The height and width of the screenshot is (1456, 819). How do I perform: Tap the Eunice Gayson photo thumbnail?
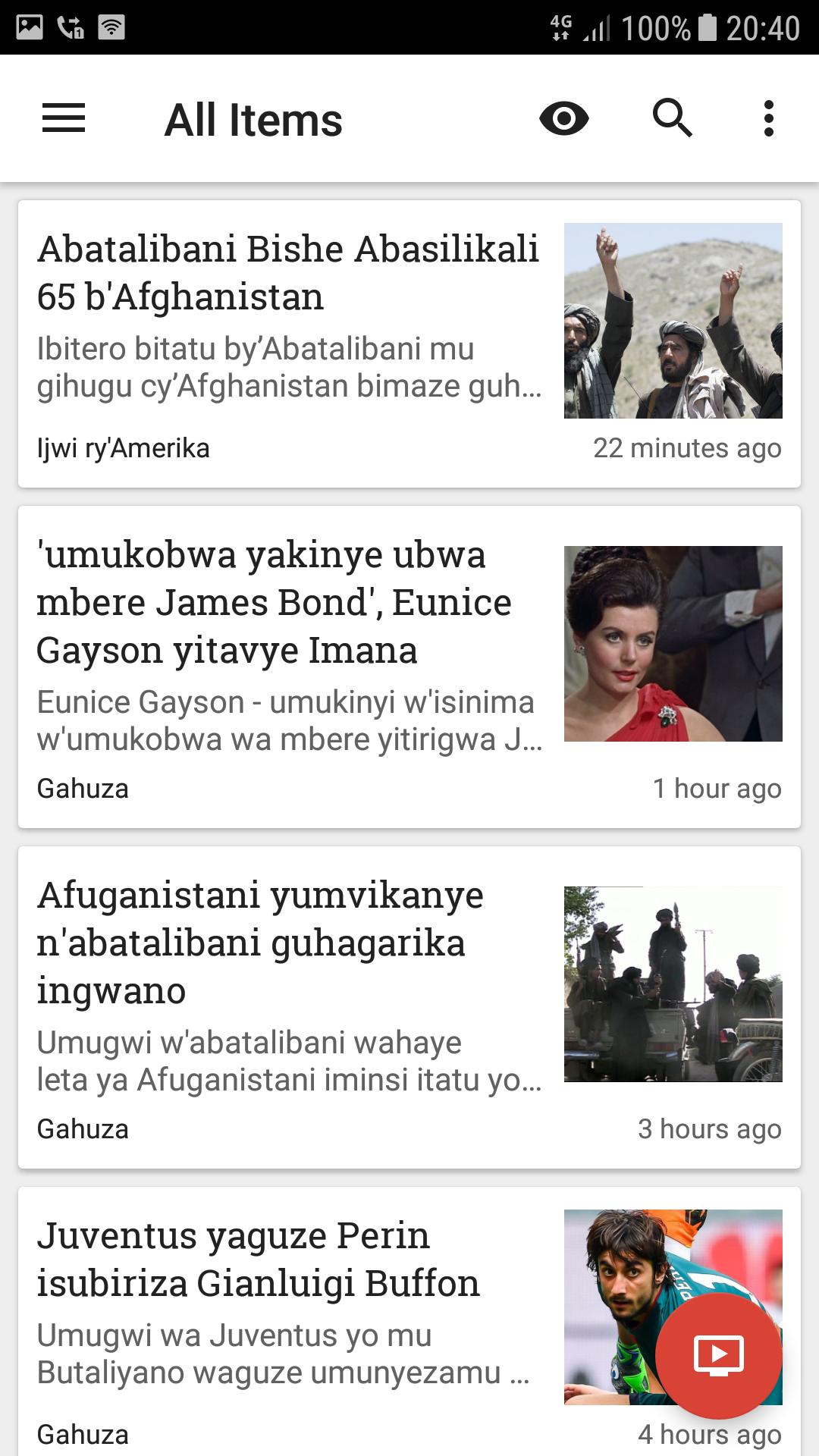672,645
